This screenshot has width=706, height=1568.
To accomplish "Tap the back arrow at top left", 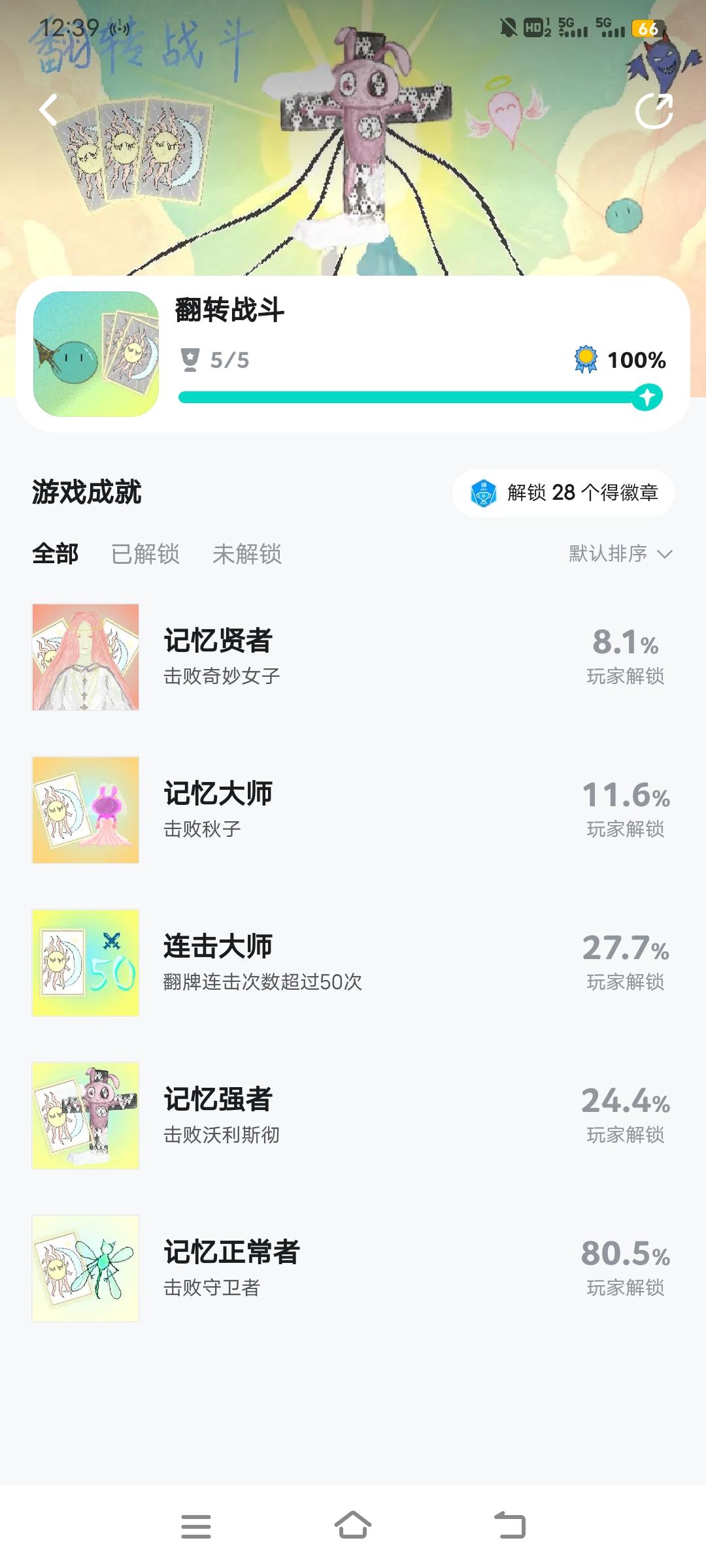I will pos(47,110).
